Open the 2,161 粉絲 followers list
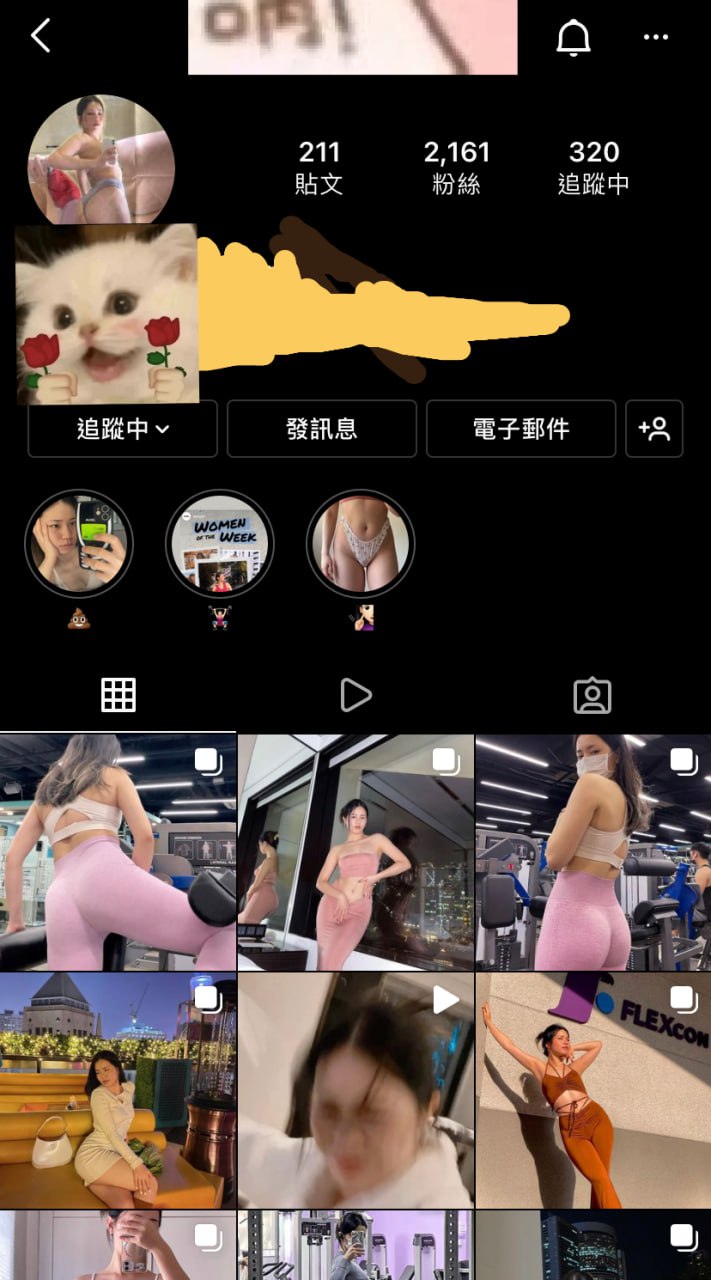 [456, 166]
